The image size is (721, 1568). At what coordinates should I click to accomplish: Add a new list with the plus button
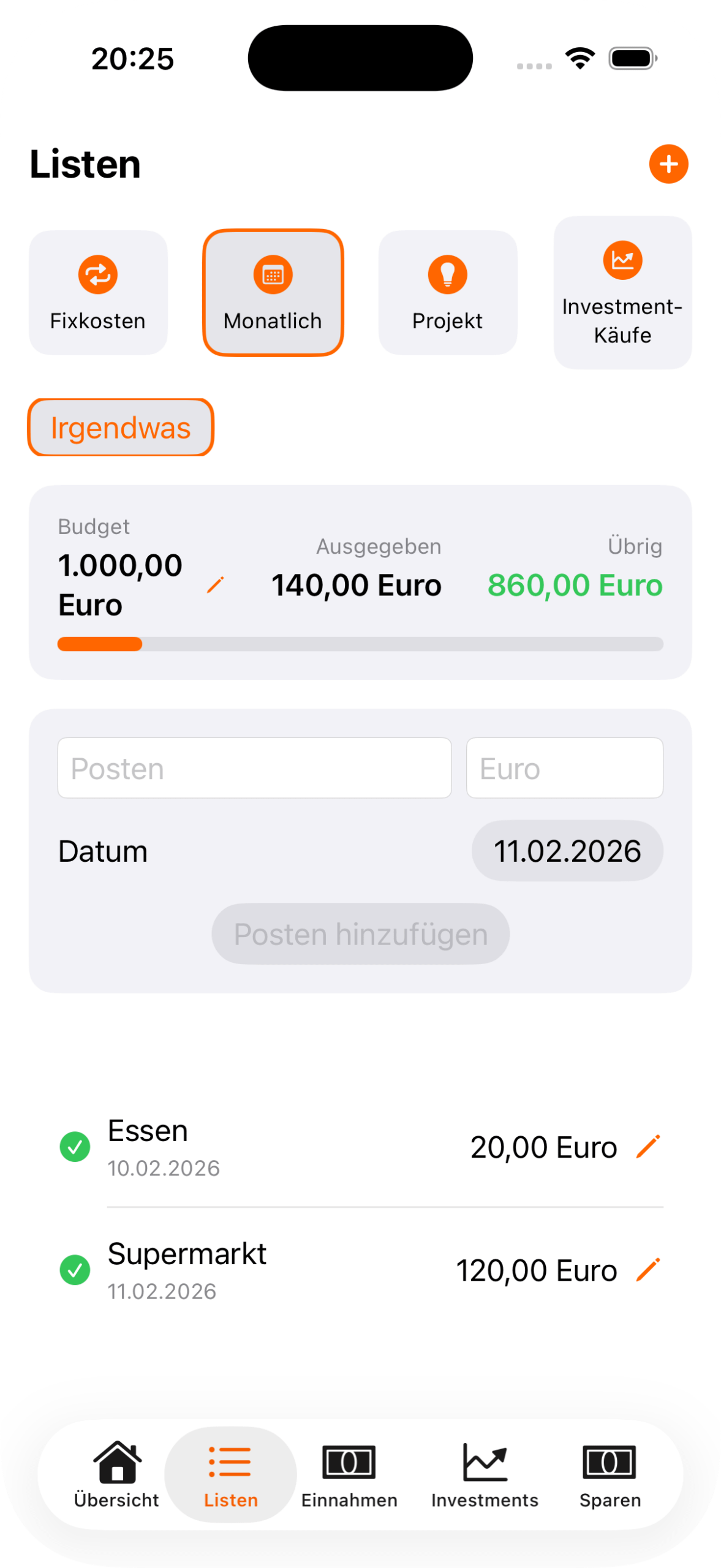pos(668,164)
